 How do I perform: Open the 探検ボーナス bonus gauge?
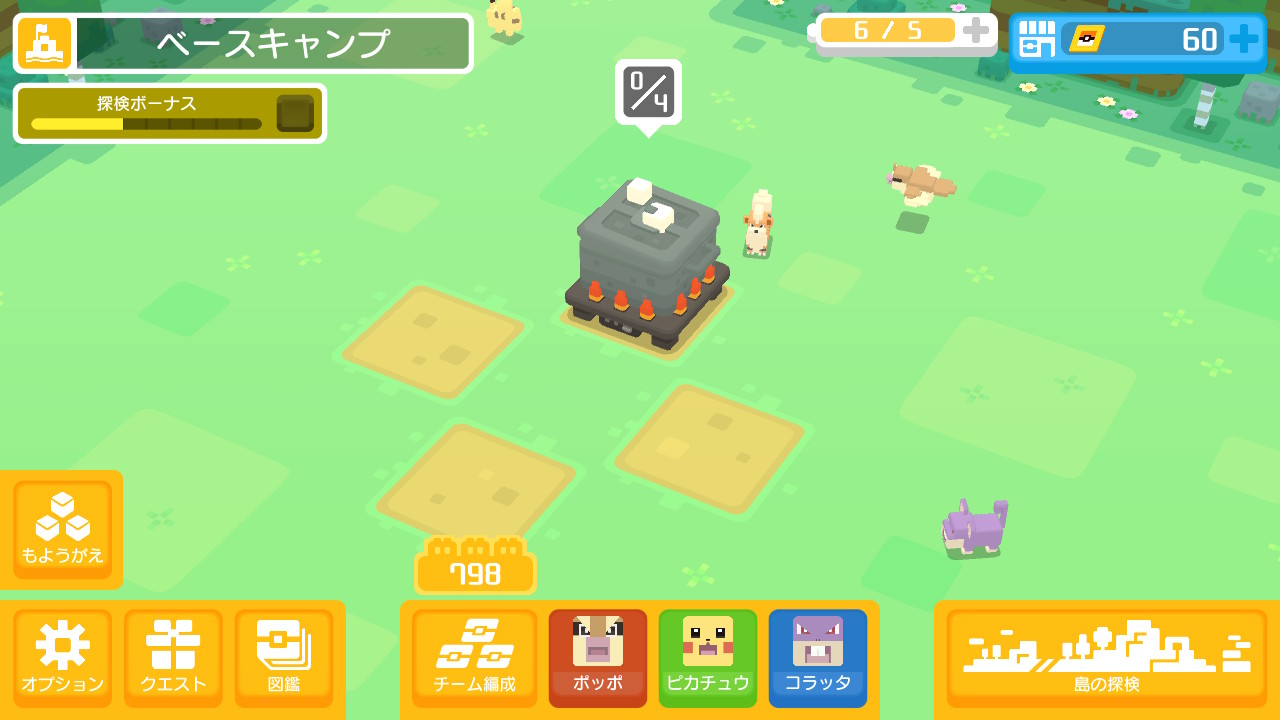pos(170,113)
